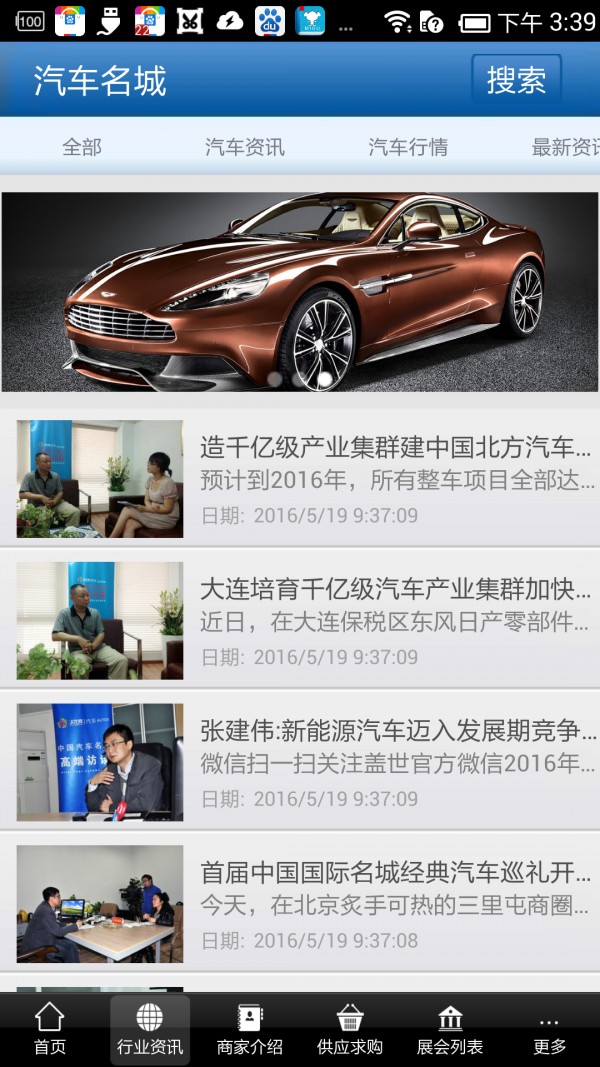The height and width of the screenshot is (1067, 600).
Task: Open the 商家介绍 tab
Action: (250, 1030)
